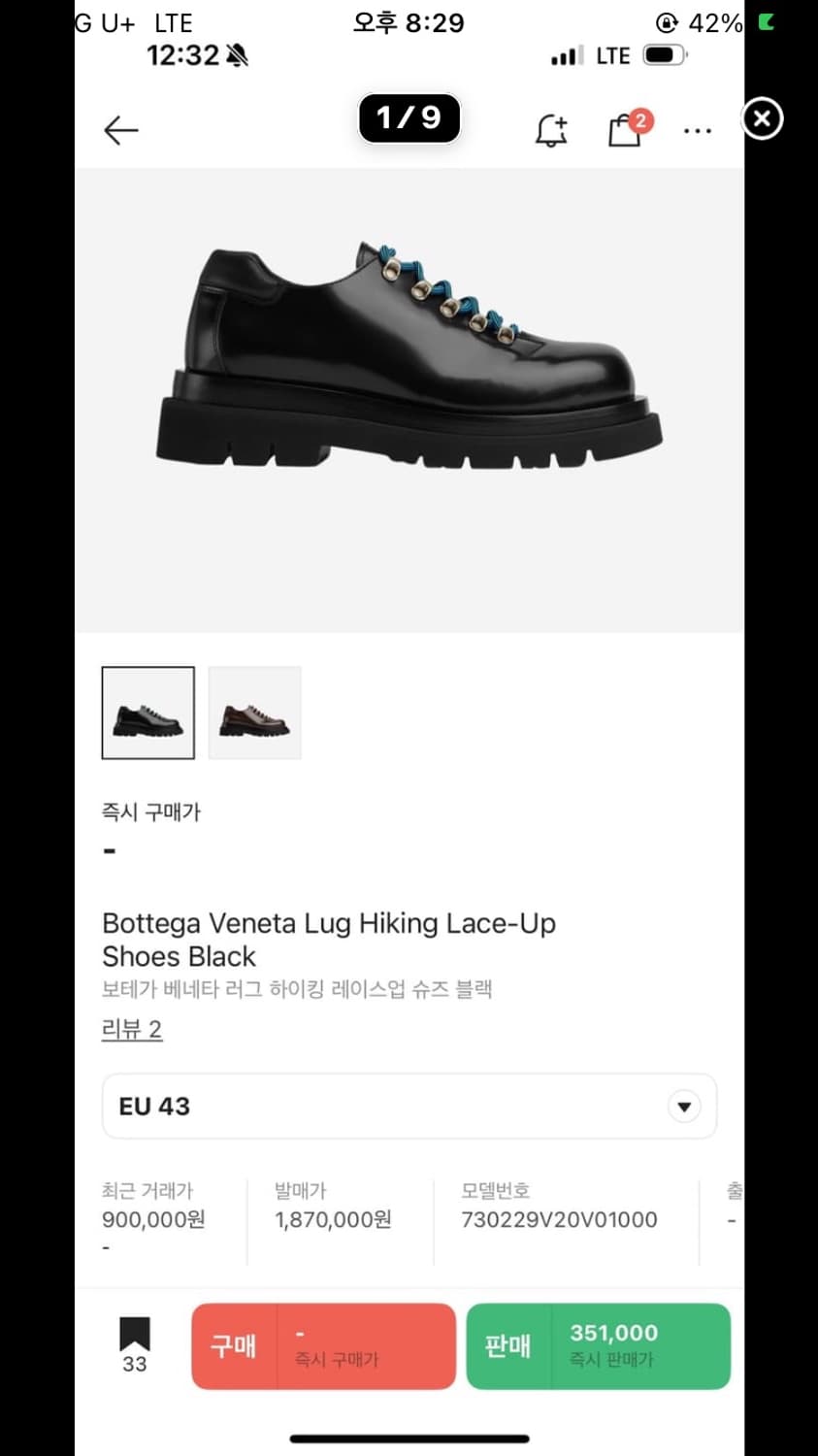Screen dimensions: 818x1456
Task: Open notifications via the bell icon
Action: pos(551,129)
